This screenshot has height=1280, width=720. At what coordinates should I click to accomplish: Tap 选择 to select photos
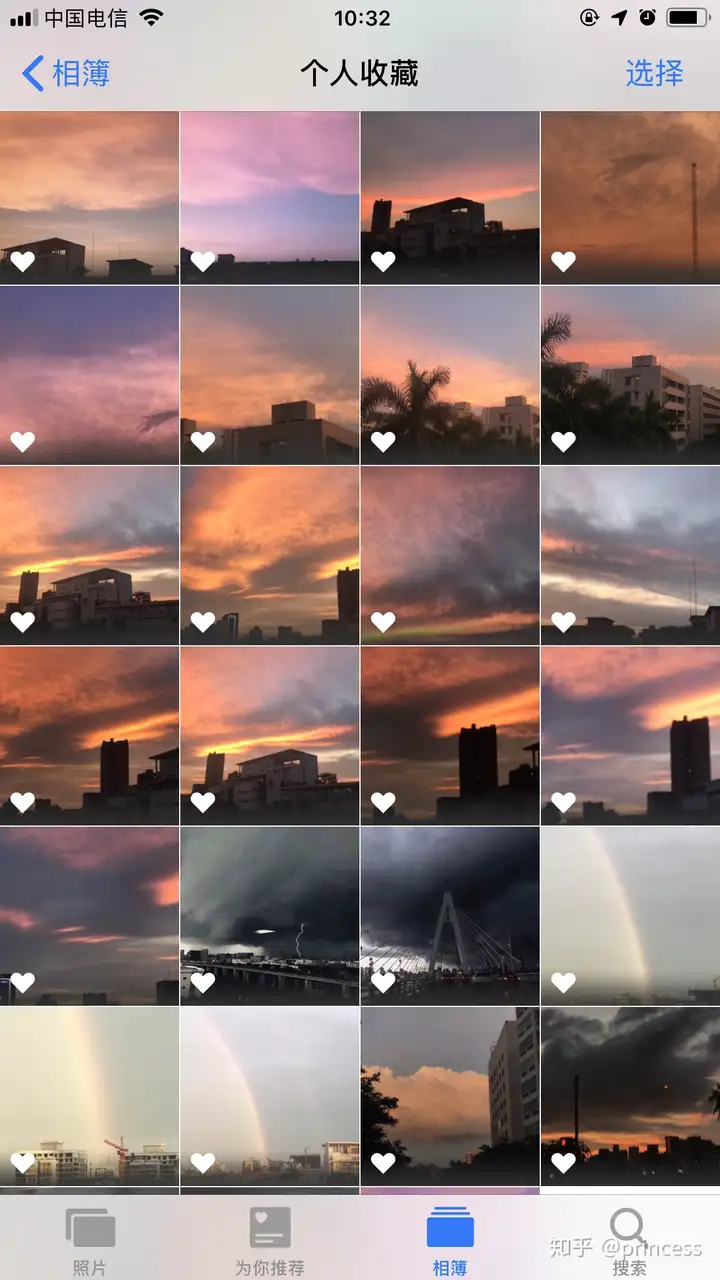click(x=654, y=73)
